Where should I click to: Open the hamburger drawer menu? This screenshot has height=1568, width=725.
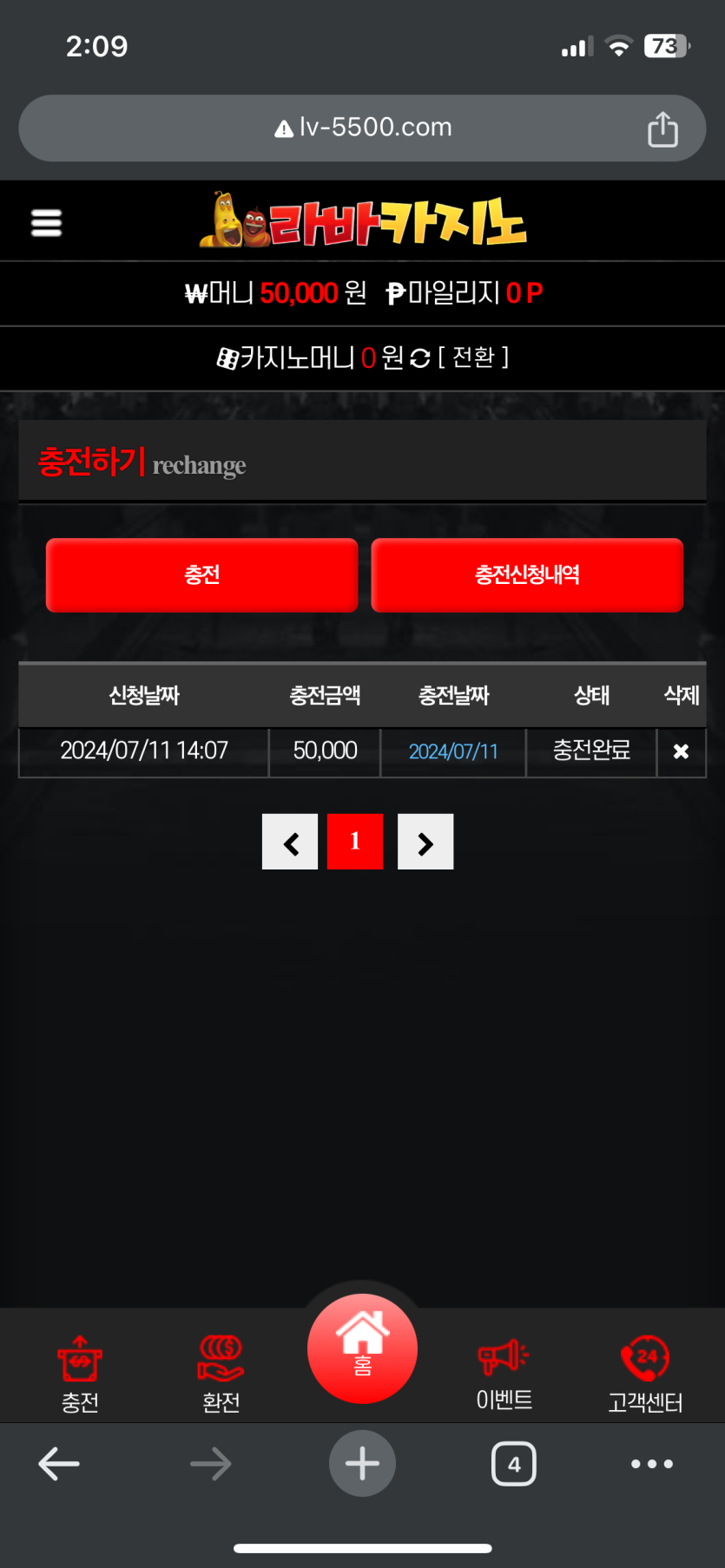46,223
